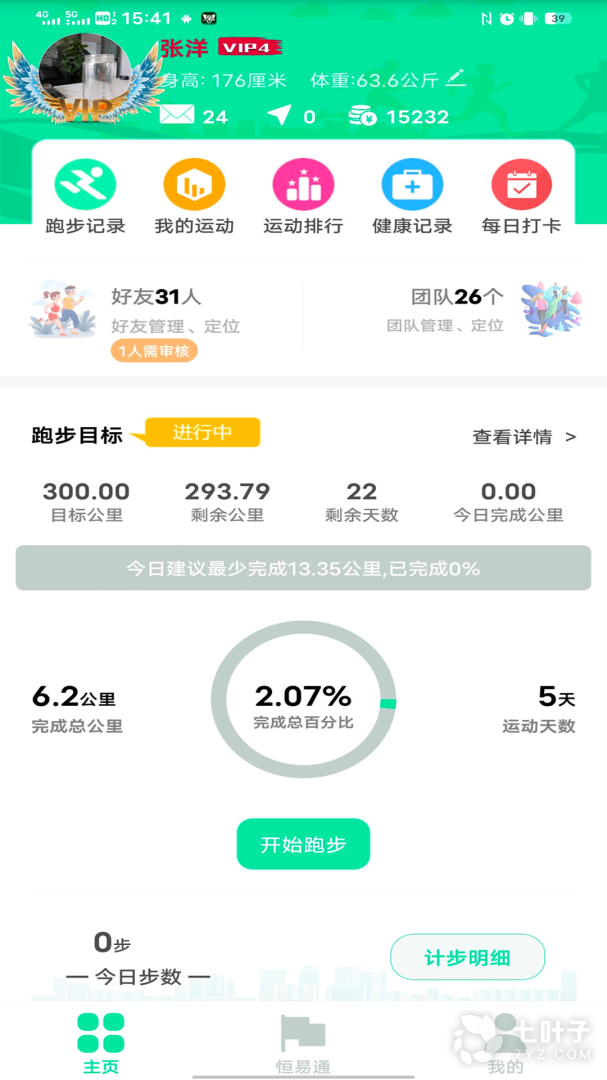Tap 查看详情 for running goal details
Image resolution: width=607 pixels, height=1080 pixels.
pos(524,437)
